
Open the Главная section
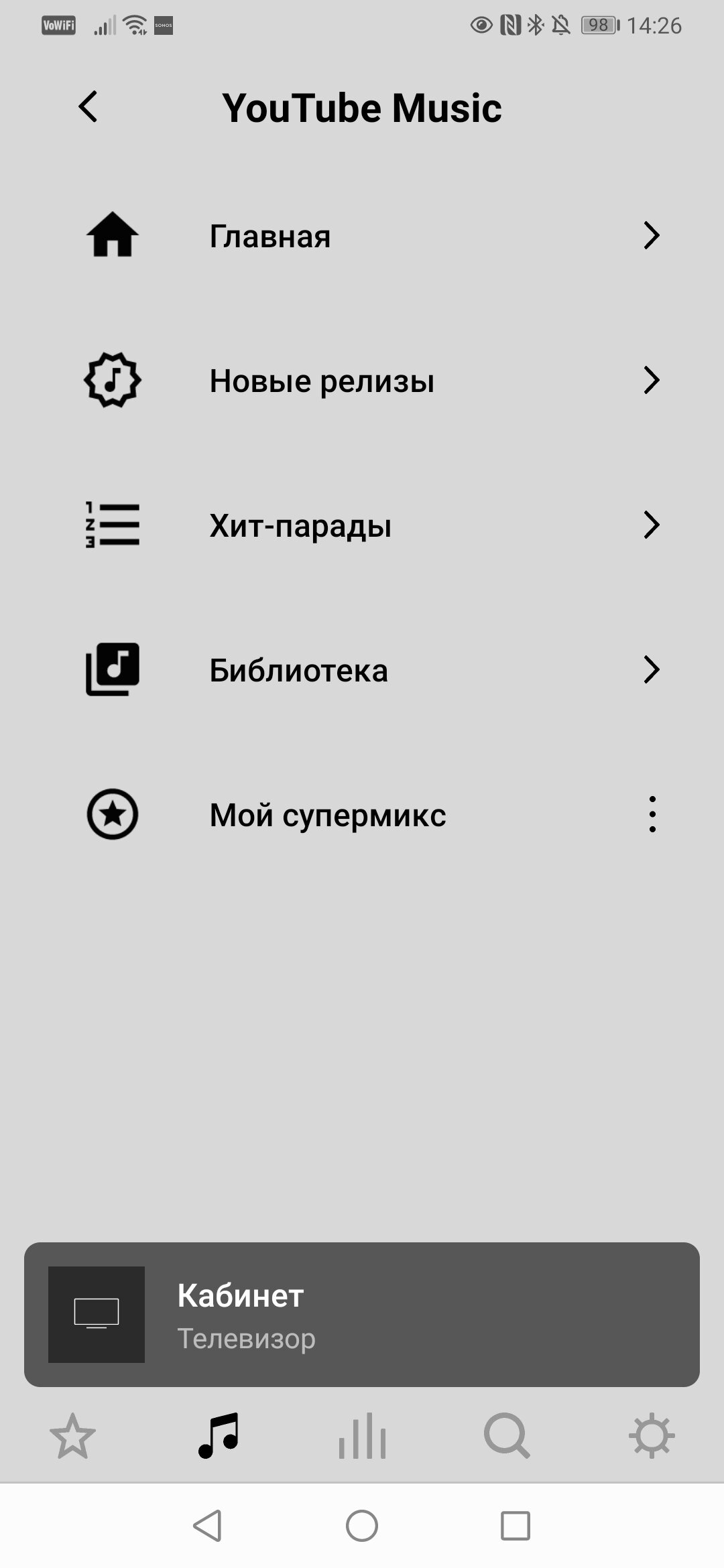(362, 236)
